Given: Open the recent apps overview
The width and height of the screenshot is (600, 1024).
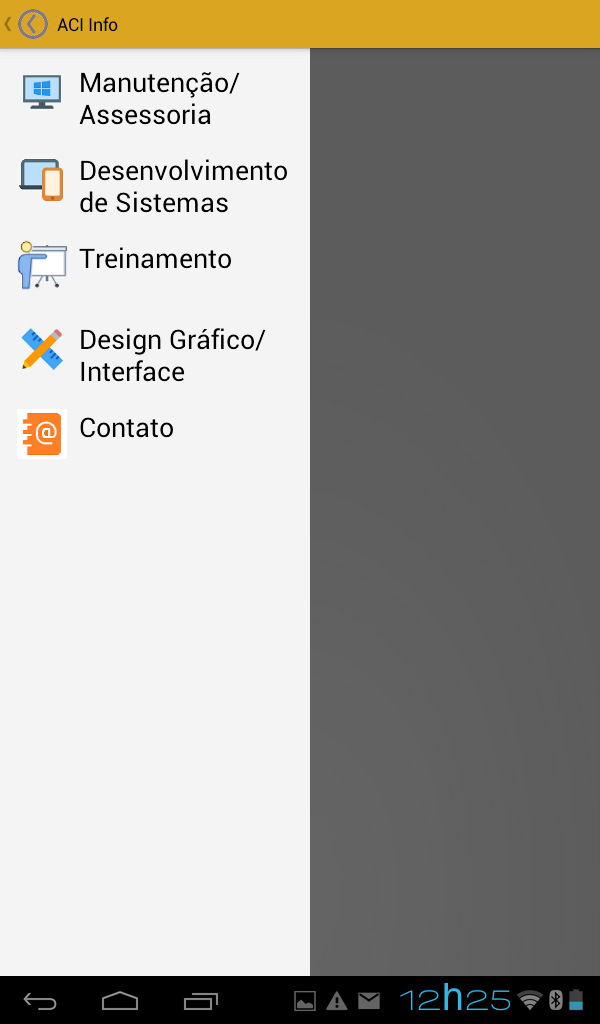Looking at the screenshot, I should [201, 1000].
